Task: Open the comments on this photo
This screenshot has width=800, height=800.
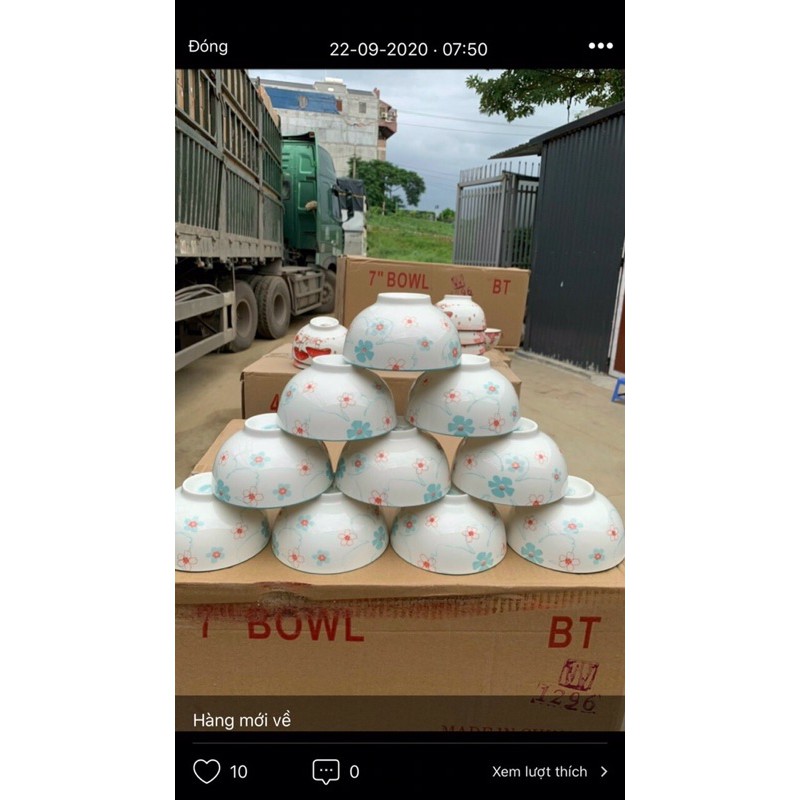Action: pos(326,771)
